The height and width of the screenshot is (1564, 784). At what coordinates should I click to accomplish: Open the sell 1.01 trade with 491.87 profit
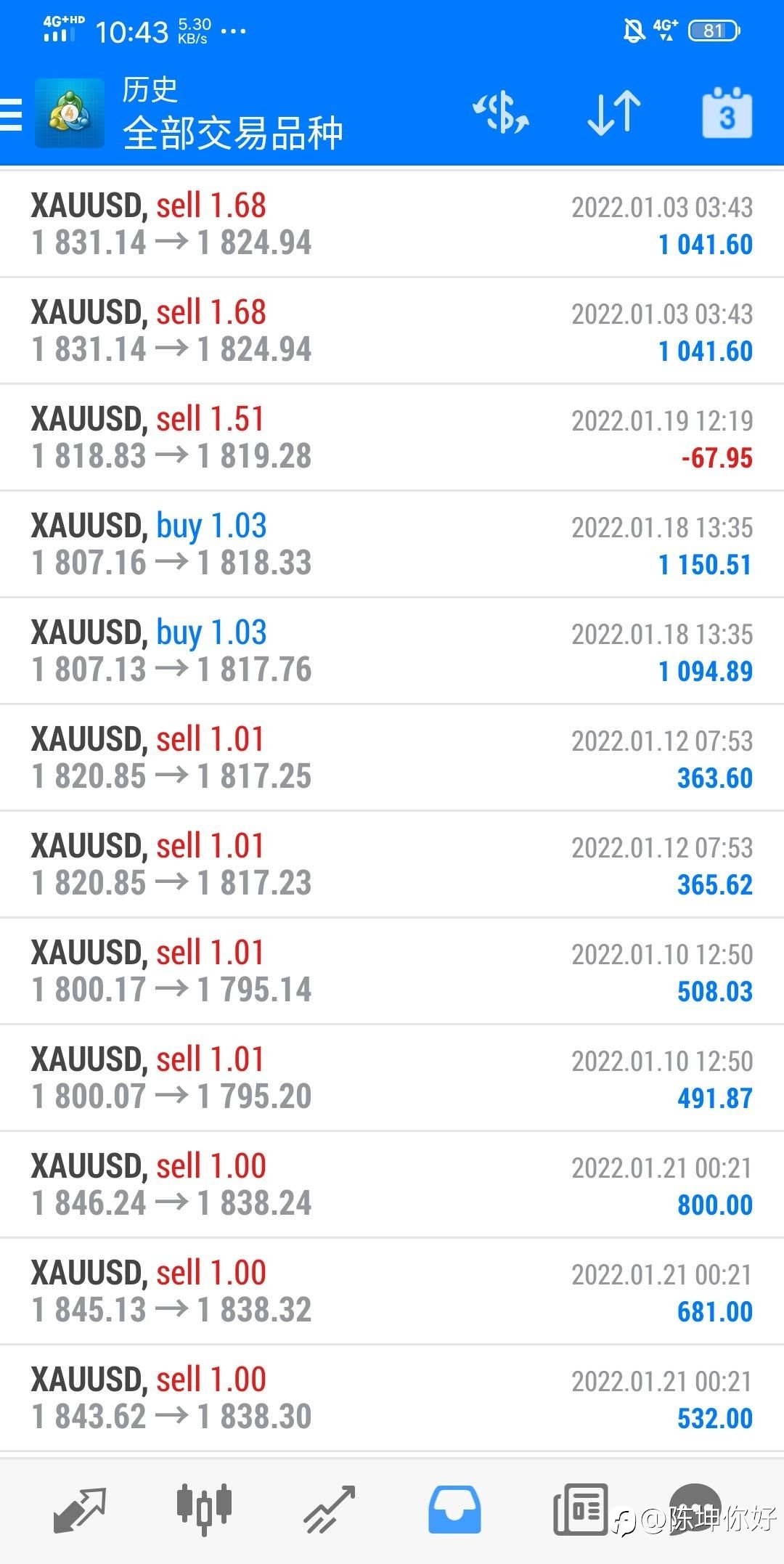click(x=392, y=1078)
